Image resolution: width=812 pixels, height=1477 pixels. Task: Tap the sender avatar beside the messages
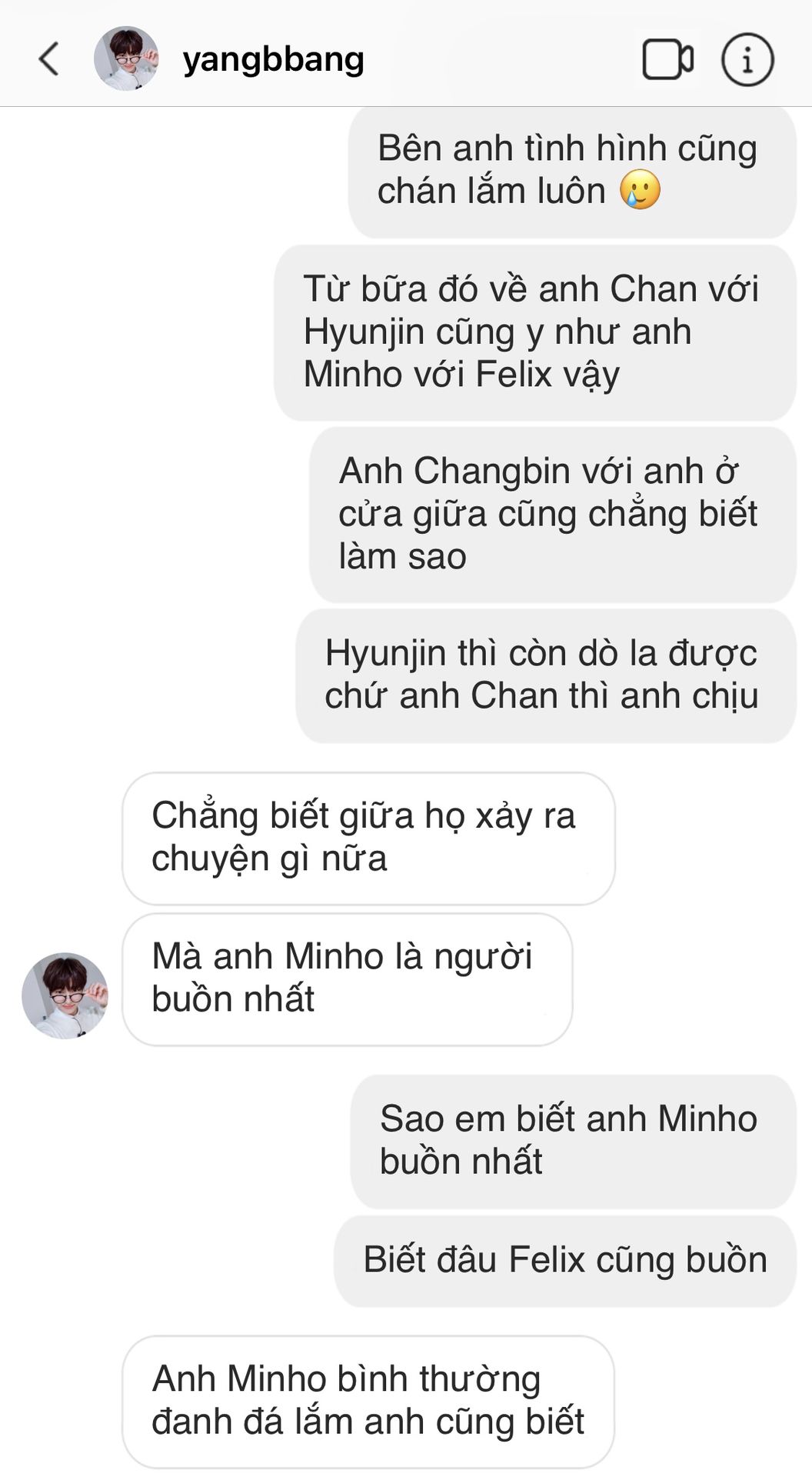tap(65, 995)
